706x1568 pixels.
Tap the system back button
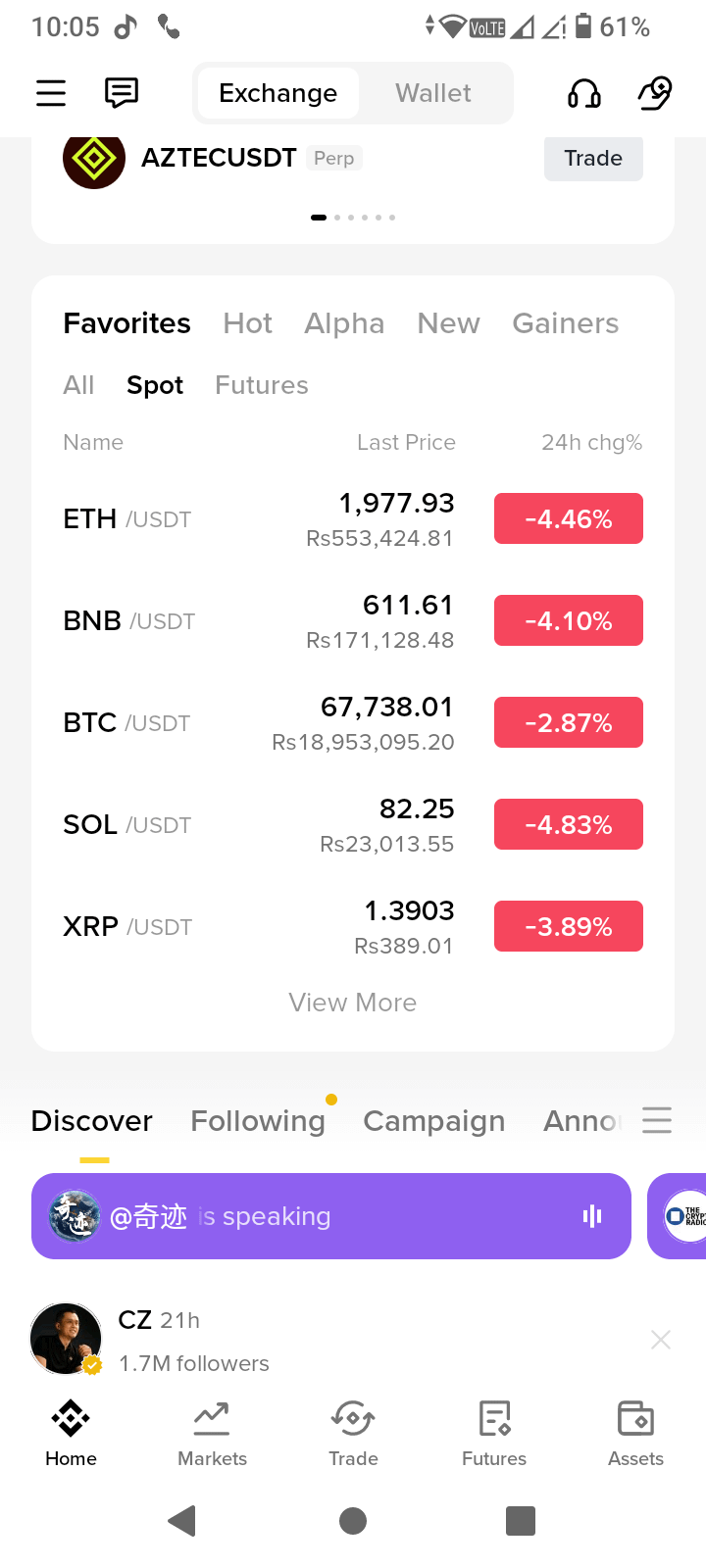pyautogui.click(x=182, y=1521)
